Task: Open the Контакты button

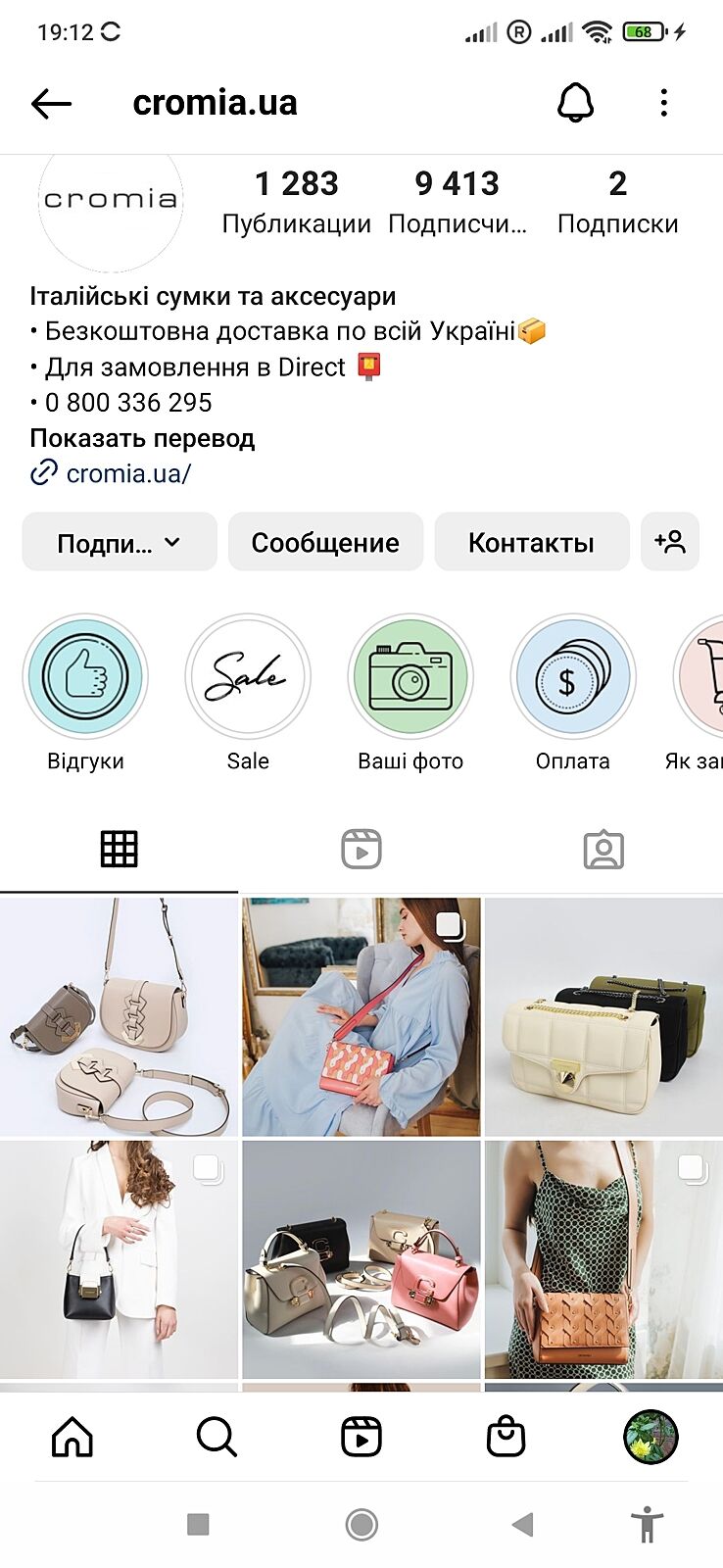Action: [531, 542]
